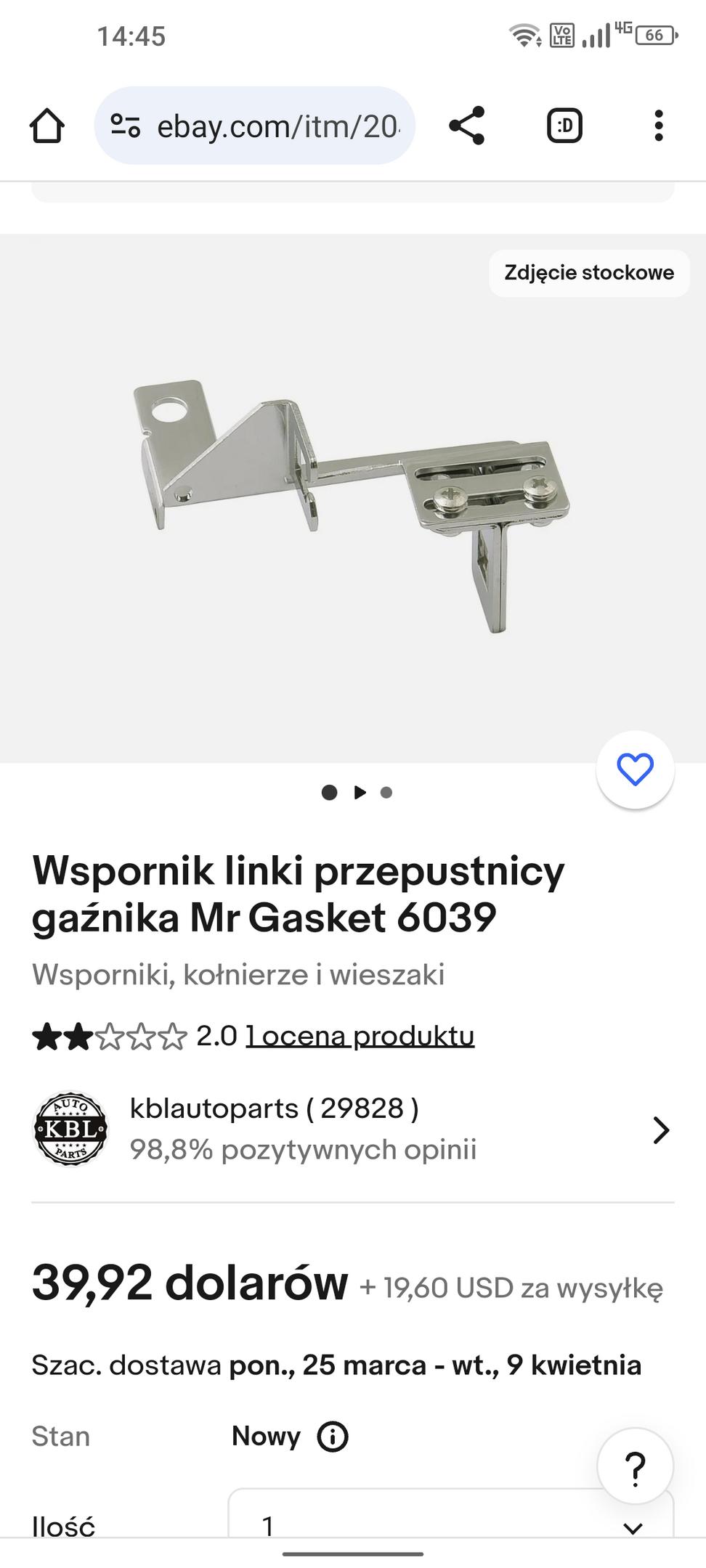The width and height of the screenshot is (706, 1568).
Task: Open the site settings icon in address bar
Action: pos(125,126)
